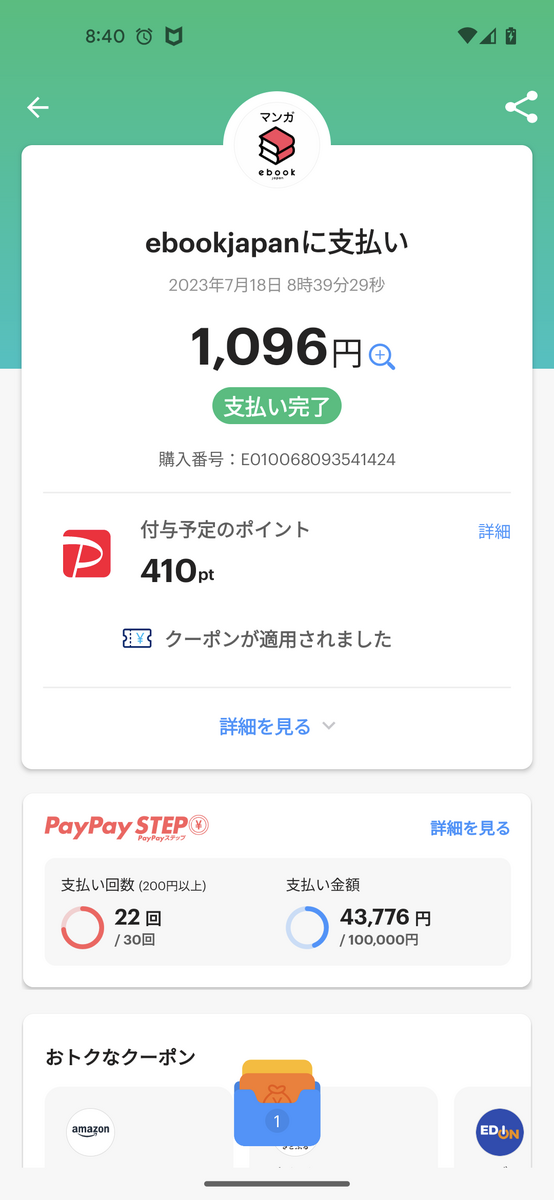The width and height of the screenshot is (554, 1200).
Task: Tap the magnifier next to 1,096円
Action: coord(382,356)
